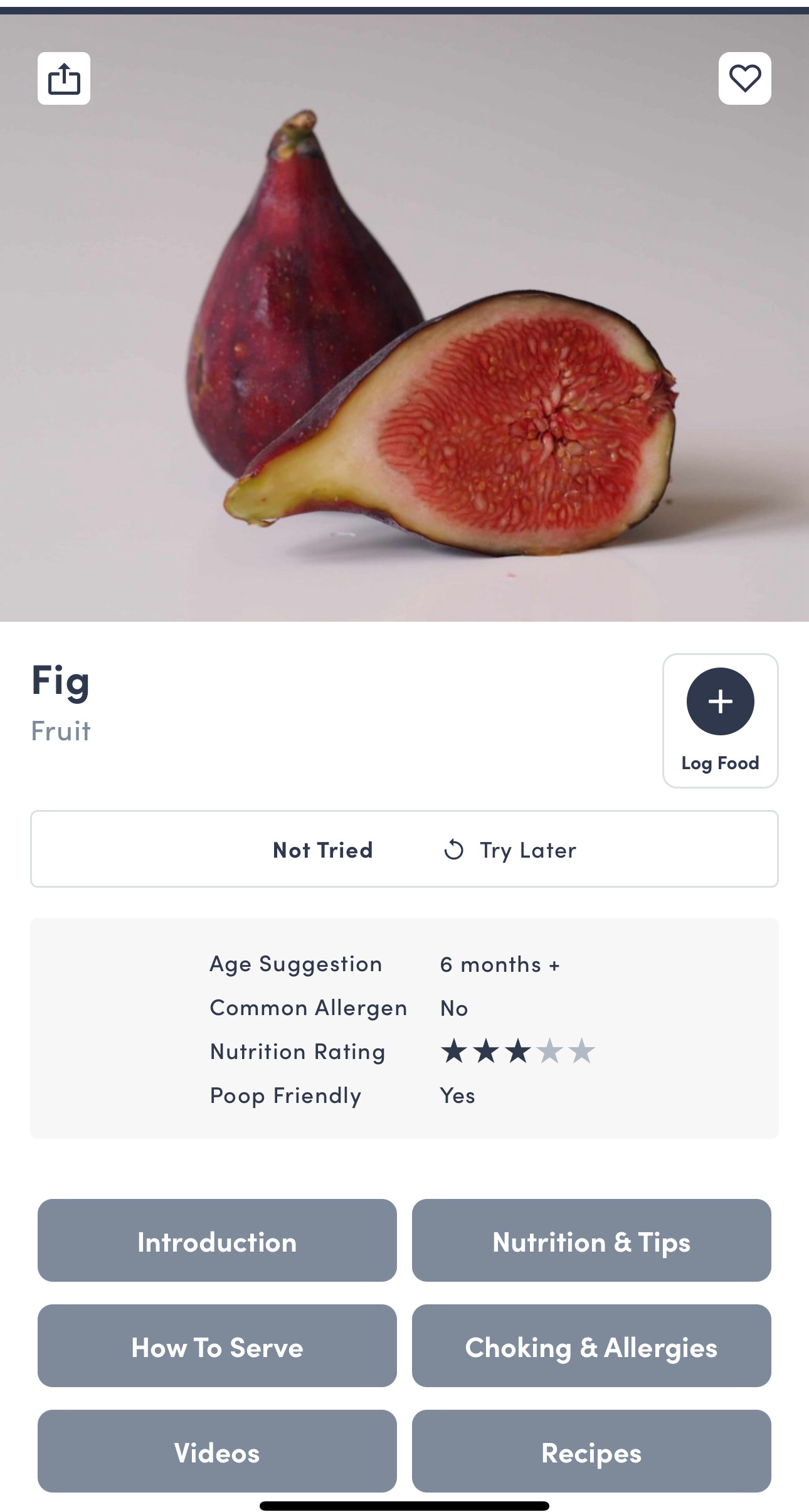This screenshot has height=1512, width=809.
Task: Share the Fig page
Action: [x=64, y=78]
